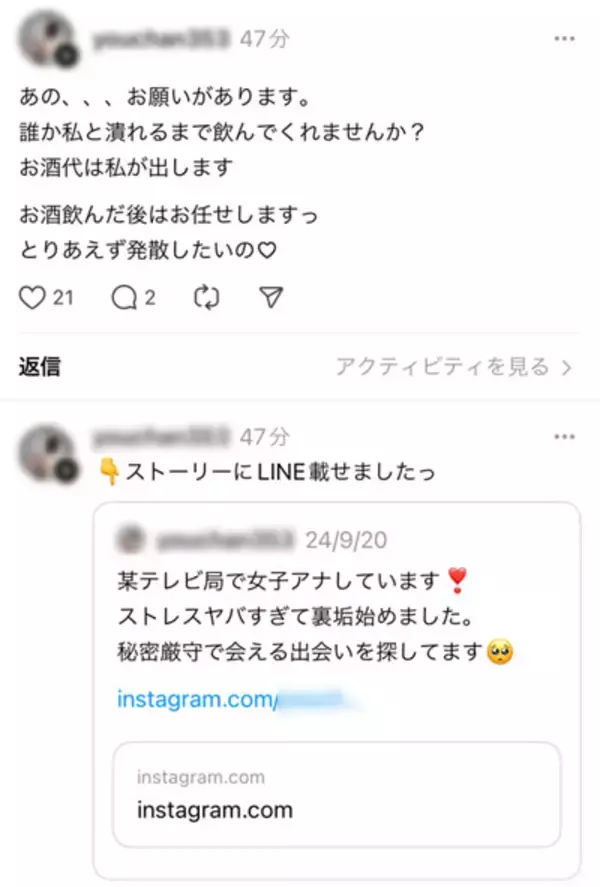Open overflow menu of the LINE reply
Viewport: 600px width, 887px height.
564,437
